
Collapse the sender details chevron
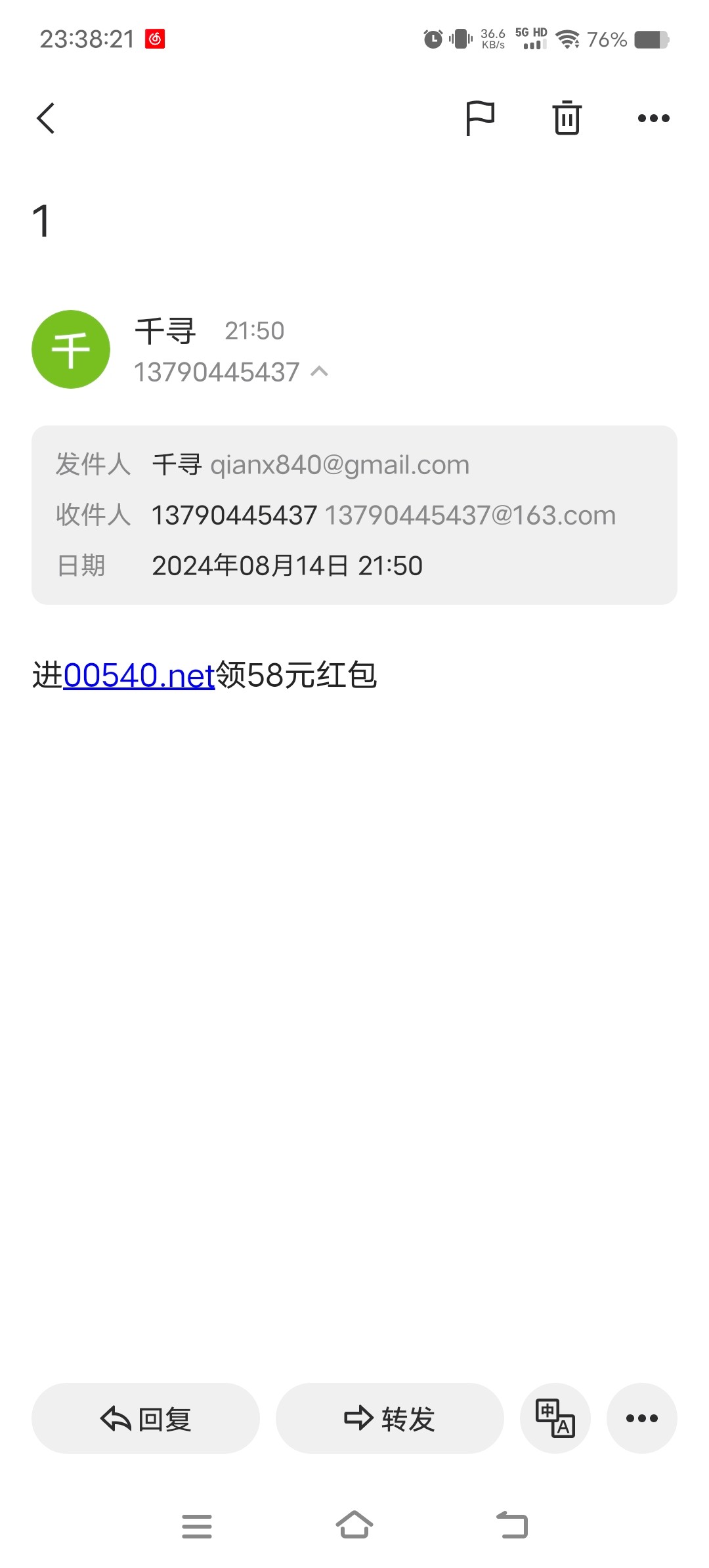coord(319,372)
